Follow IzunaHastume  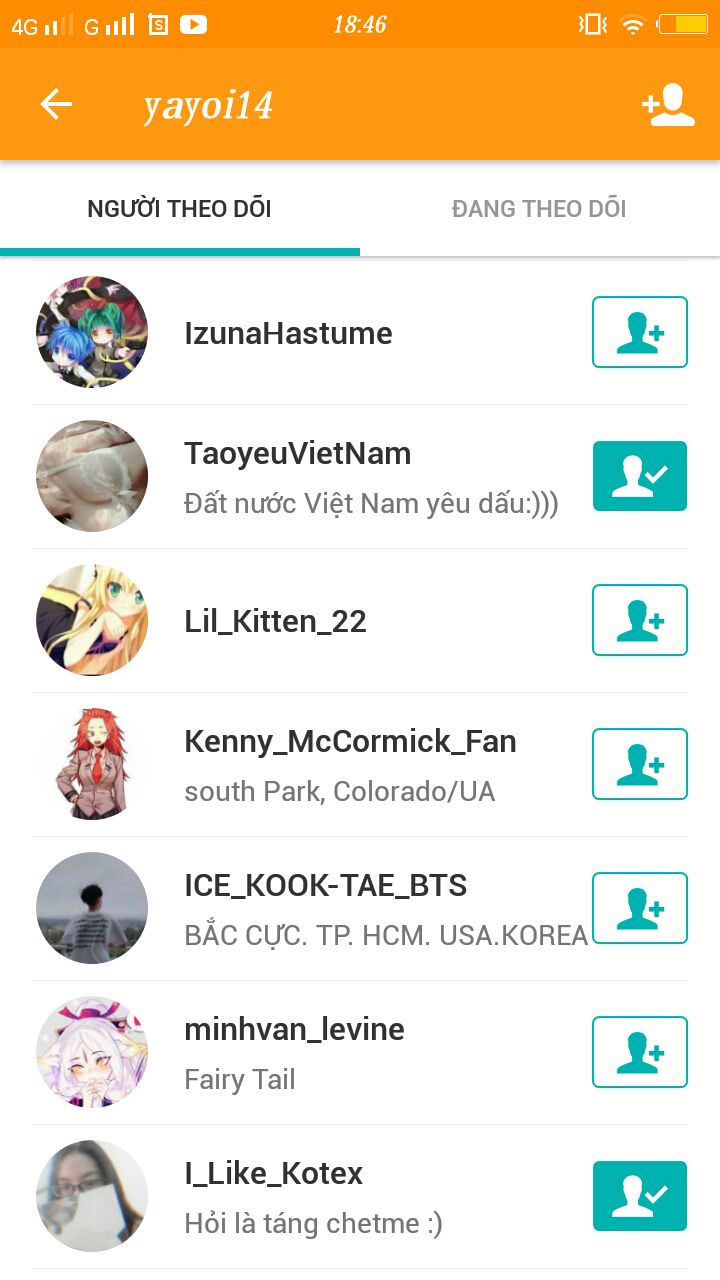tap(639, 332)
